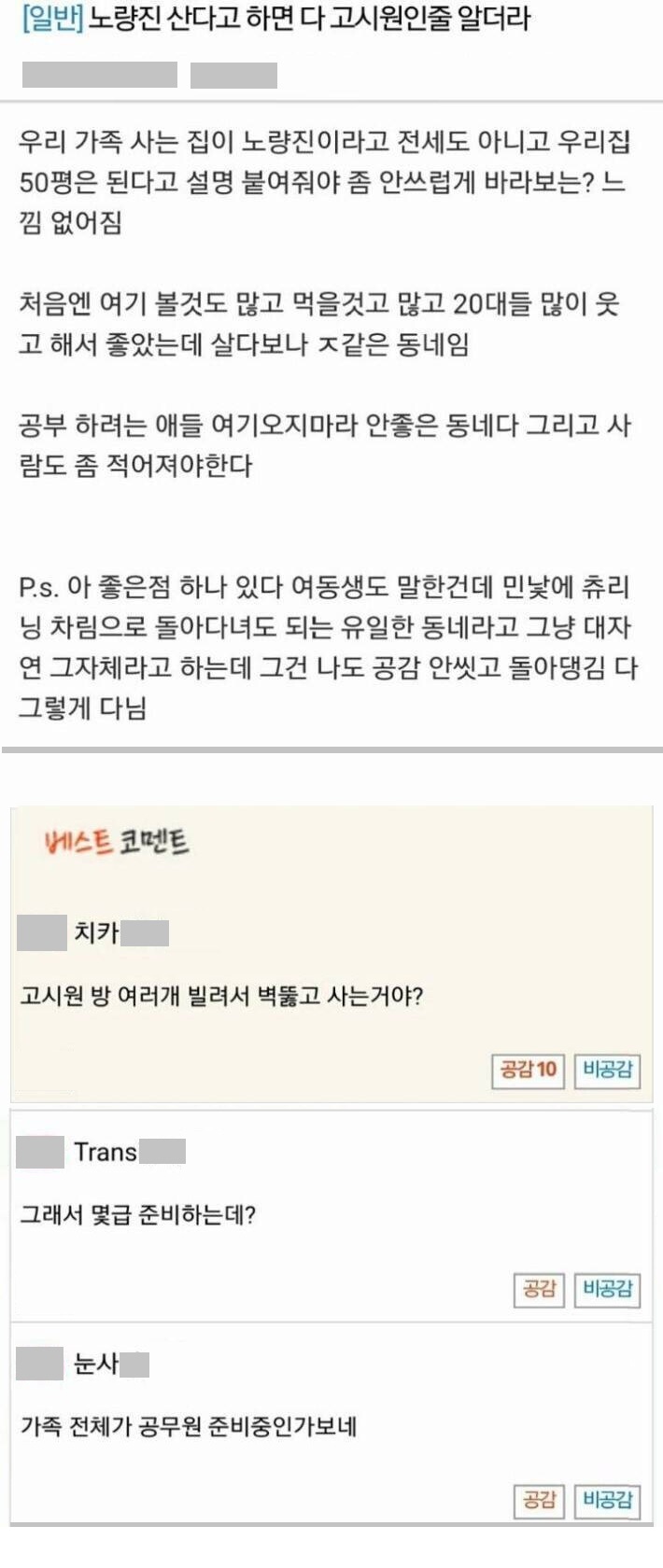Tap 비공감 on 눈사's comment
This screenshot has width=663, height=1568.
607,1501
